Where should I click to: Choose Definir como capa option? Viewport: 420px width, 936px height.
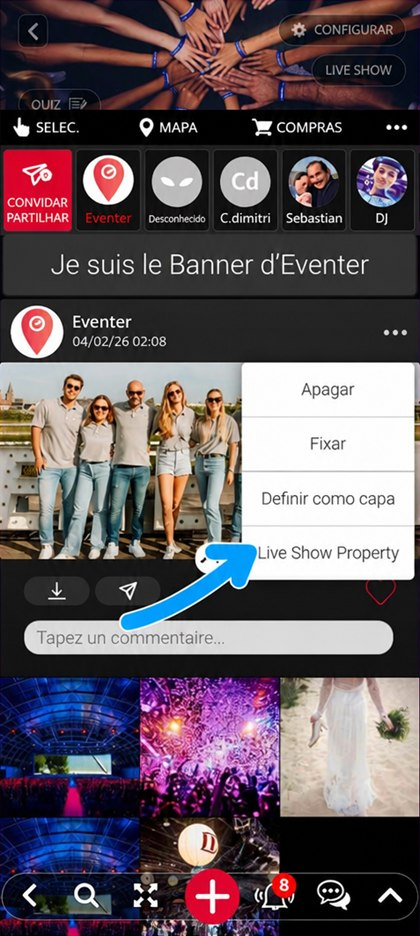[x=328, y=498]
